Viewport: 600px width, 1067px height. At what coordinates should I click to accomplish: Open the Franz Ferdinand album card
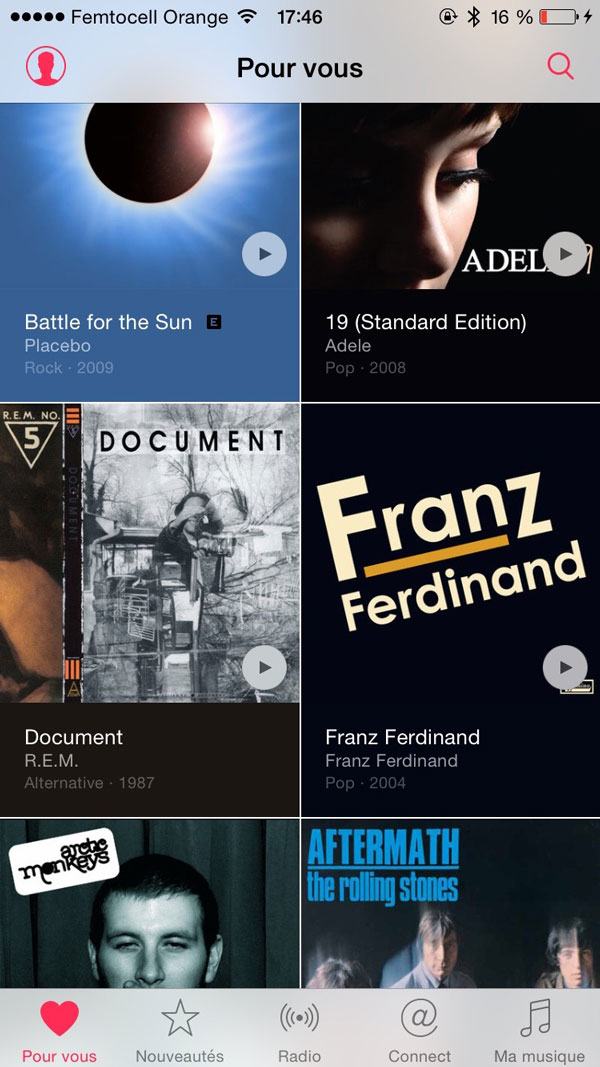[450, 610]
